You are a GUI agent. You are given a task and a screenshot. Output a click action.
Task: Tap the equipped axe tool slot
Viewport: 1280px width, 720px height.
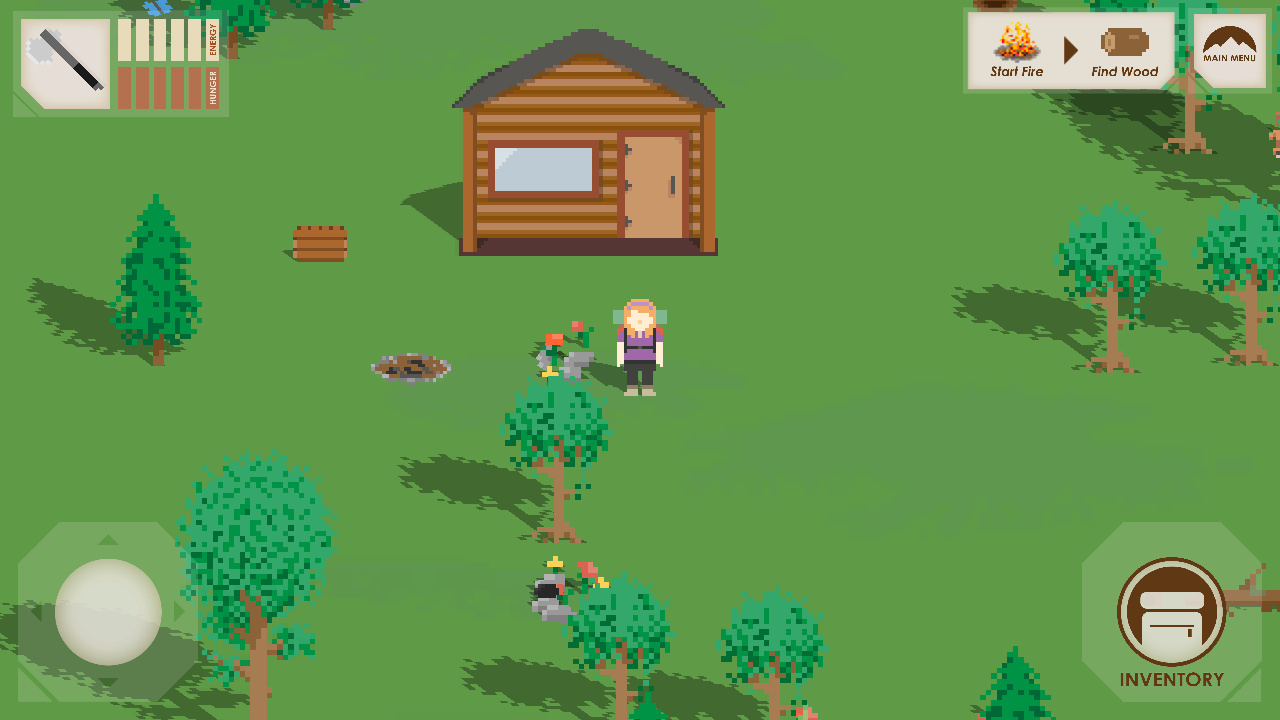(66, 63)
